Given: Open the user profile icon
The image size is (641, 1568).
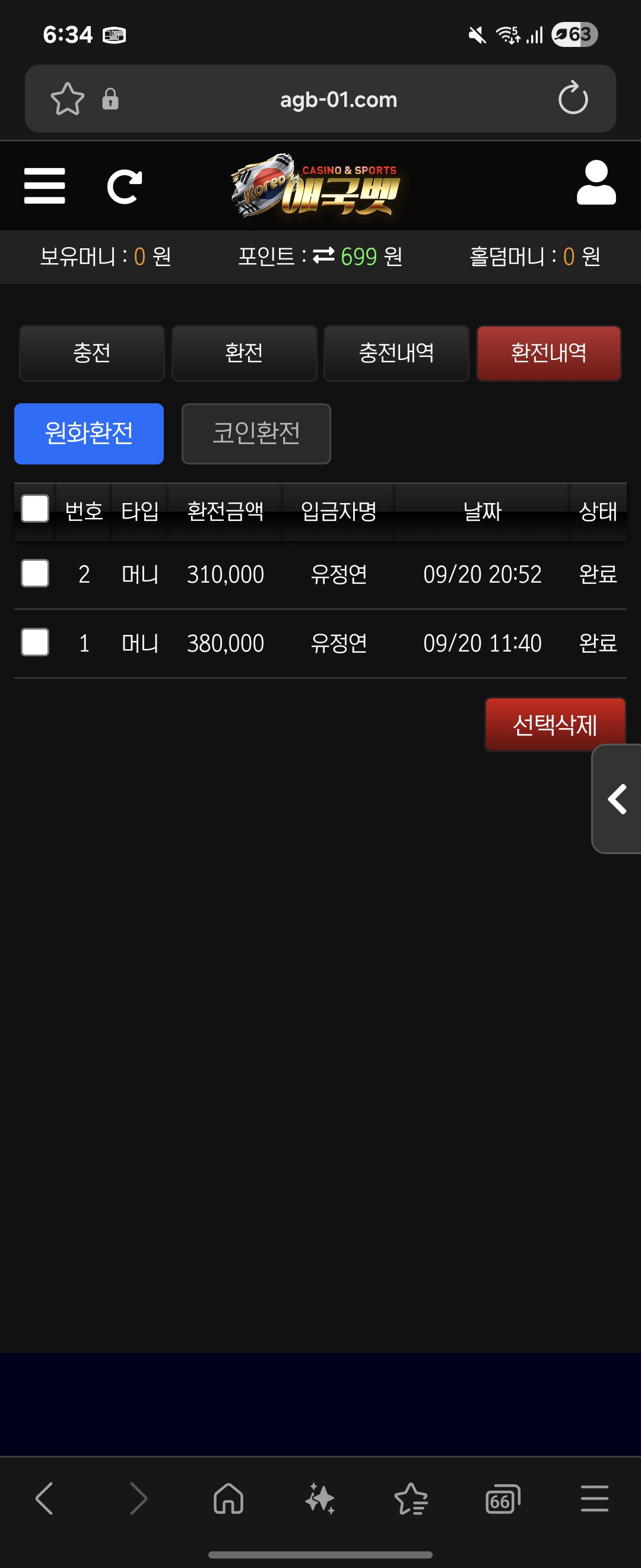Looking at the screenshot, I should pyautogui.click(x=596, y=182).
